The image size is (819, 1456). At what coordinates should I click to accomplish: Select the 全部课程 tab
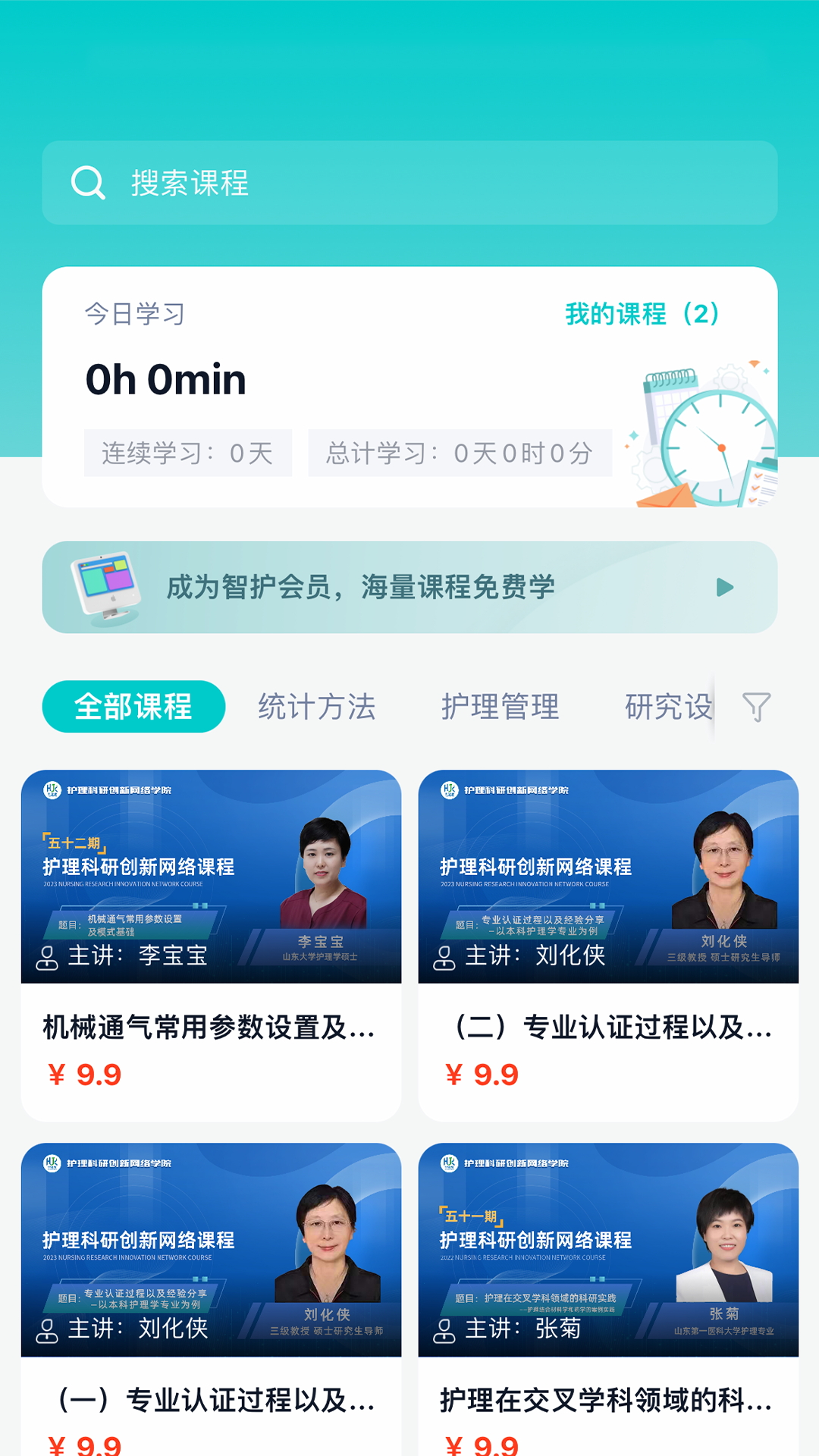point(133,707)
